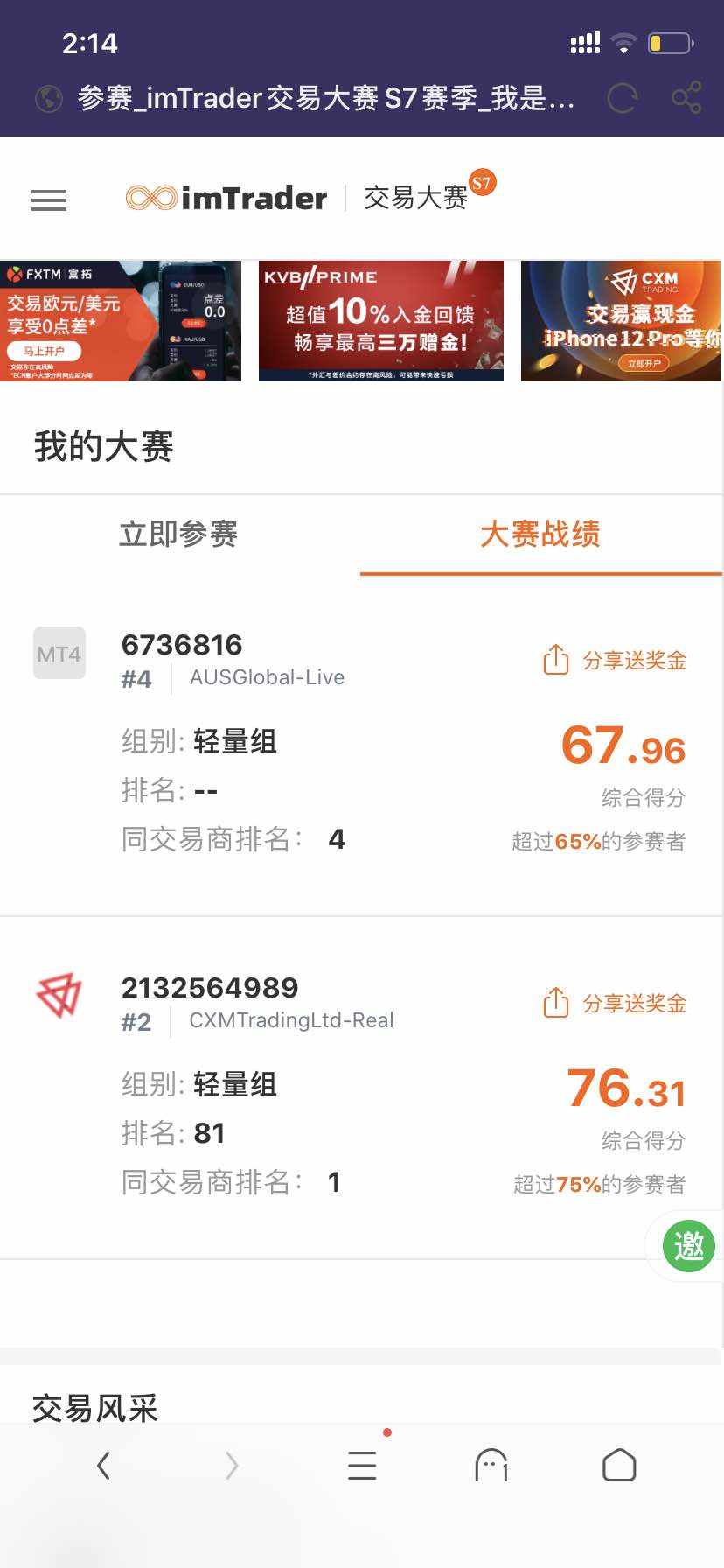This screenshot has height=1568, width=724.
Task: Open the hamburger menu
Action: (49, 200)
